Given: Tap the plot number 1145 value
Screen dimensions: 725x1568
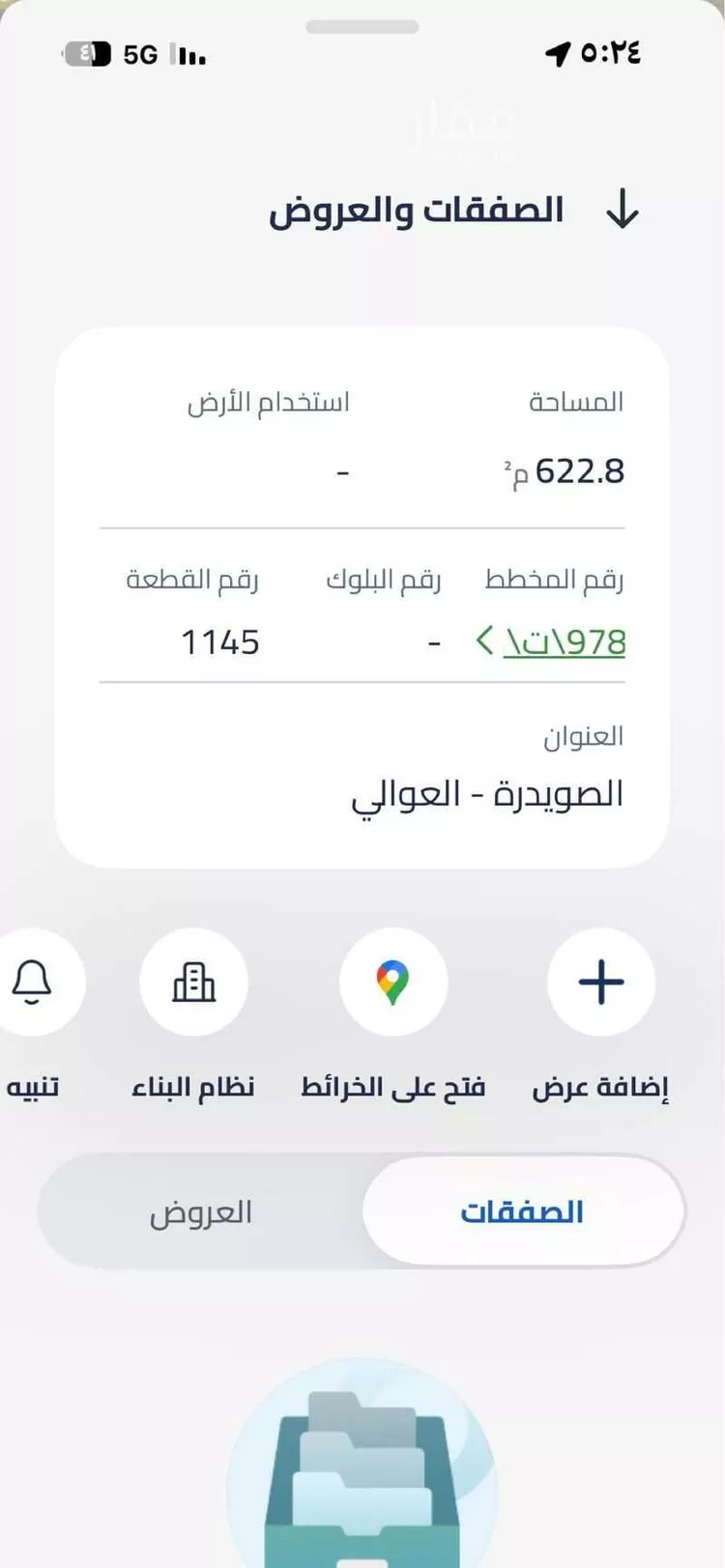Looking at the screenshot, I should point(221,641).
